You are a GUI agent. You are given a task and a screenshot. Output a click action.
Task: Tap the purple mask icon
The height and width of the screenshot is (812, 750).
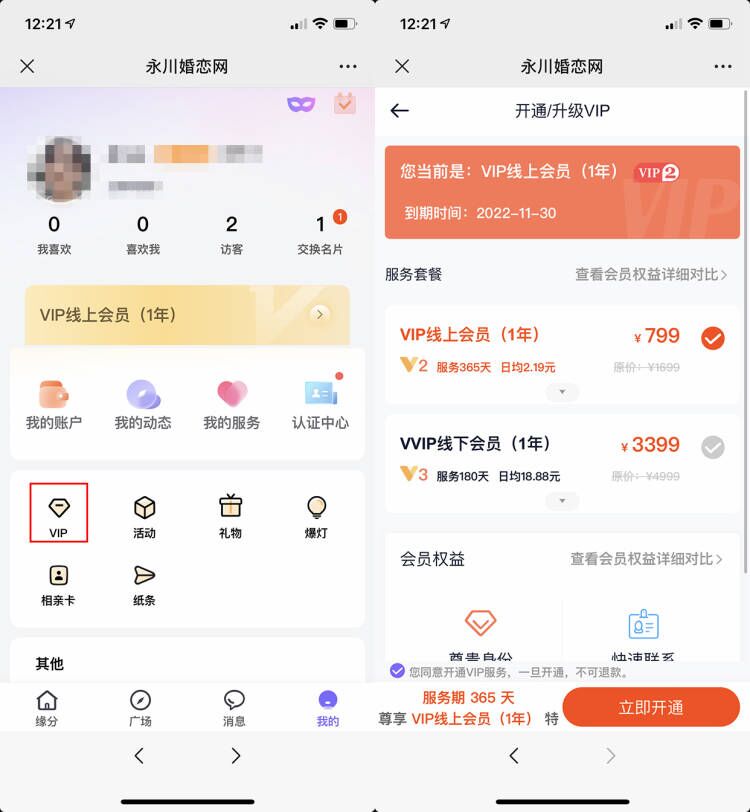point(300,104)
